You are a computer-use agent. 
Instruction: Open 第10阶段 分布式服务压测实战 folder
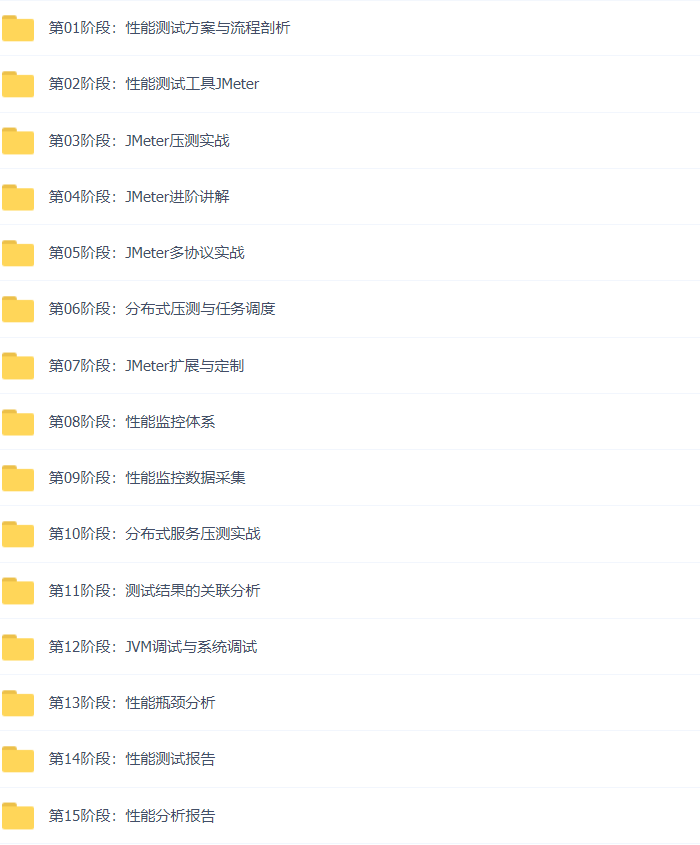154,534
